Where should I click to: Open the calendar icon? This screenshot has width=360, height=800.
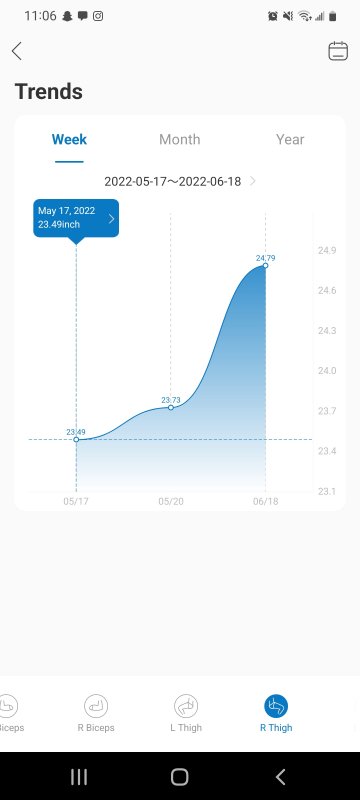338,51
